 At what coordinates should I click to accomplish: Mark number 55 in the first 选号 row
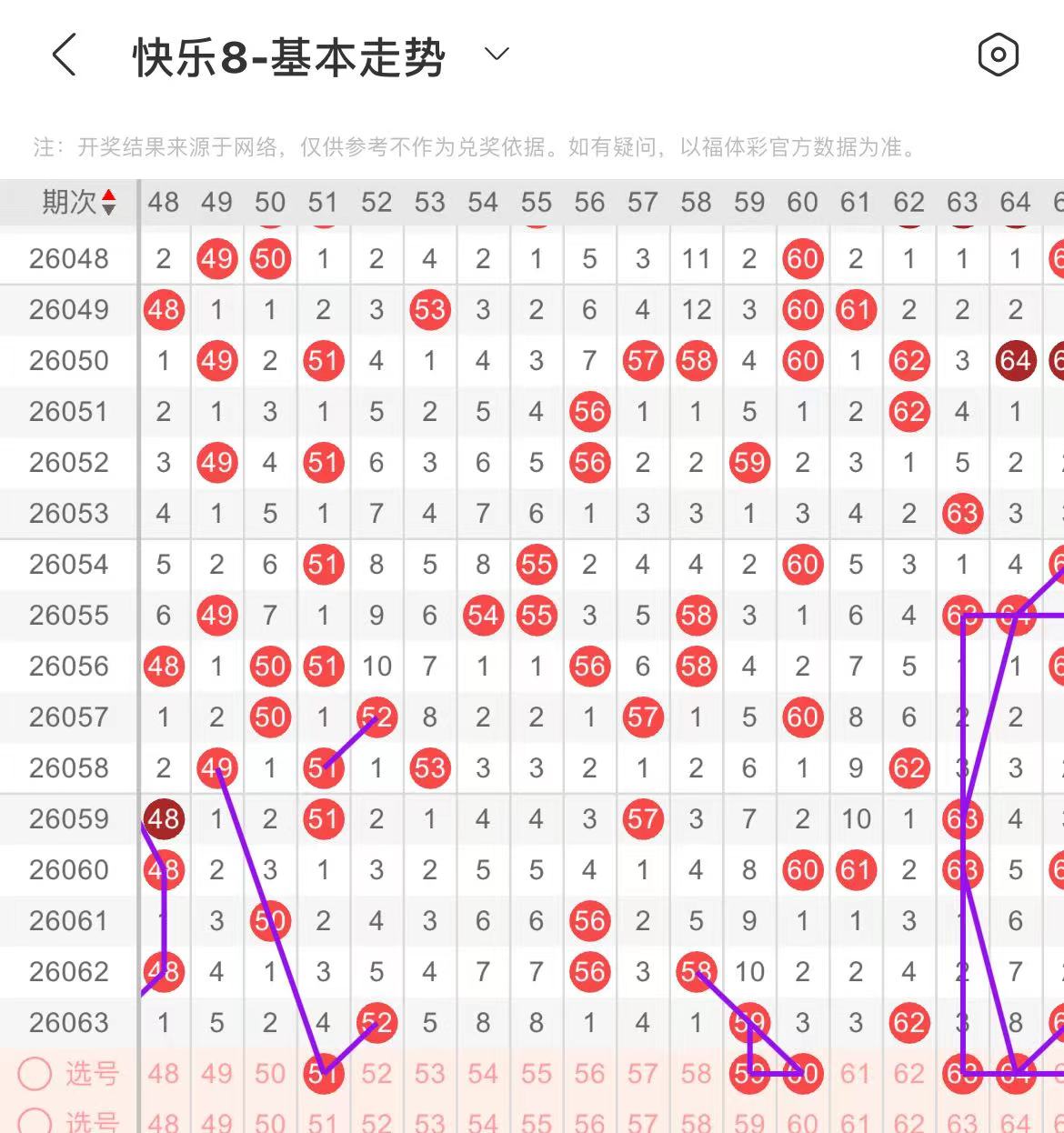(x=537, y=1074)
